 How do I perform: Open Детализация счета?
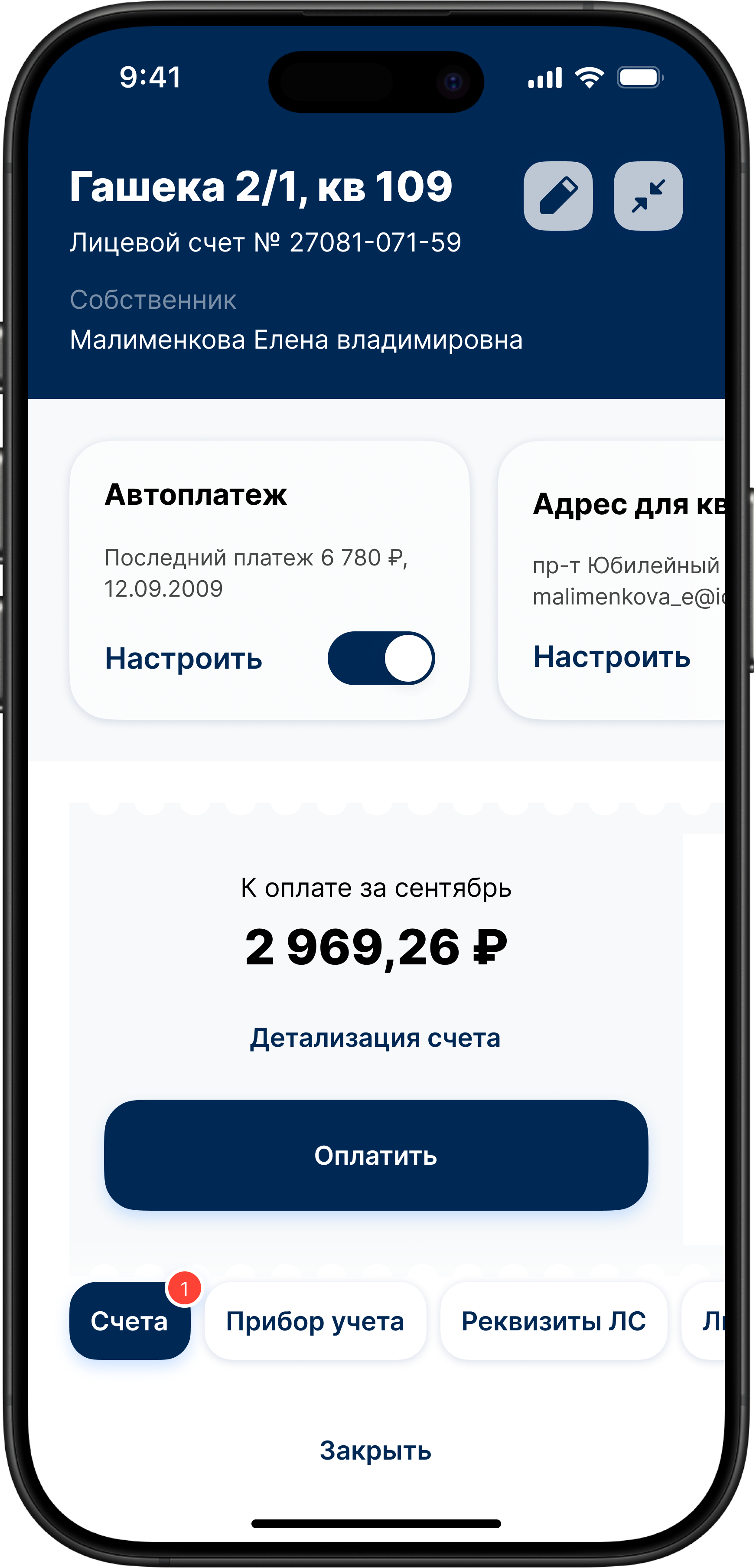pyautogui.click(x=375, y=1038)
